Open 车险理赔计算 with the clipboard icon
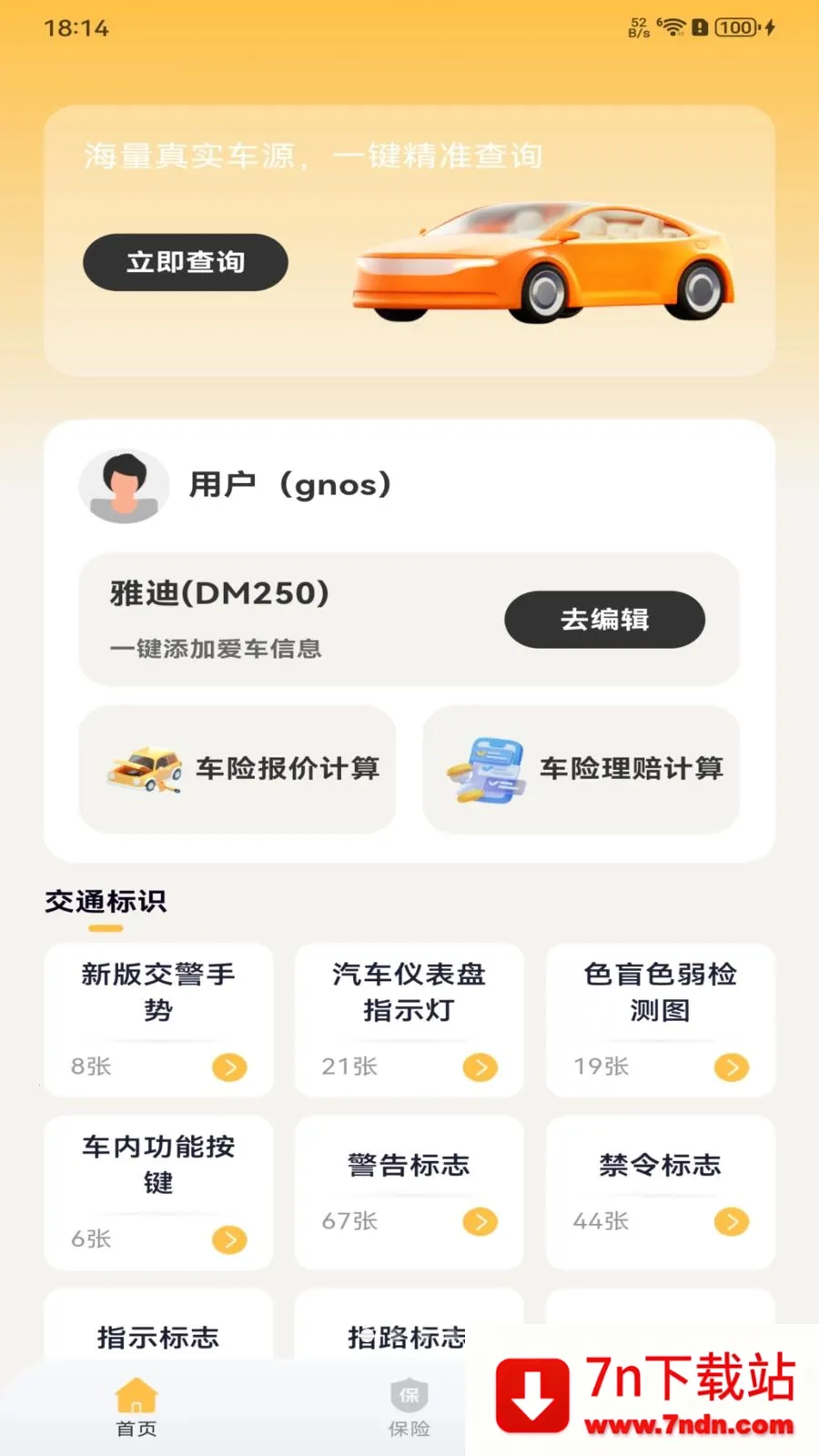The width and height of the screenshot is (819, 1456). point(582,769)
